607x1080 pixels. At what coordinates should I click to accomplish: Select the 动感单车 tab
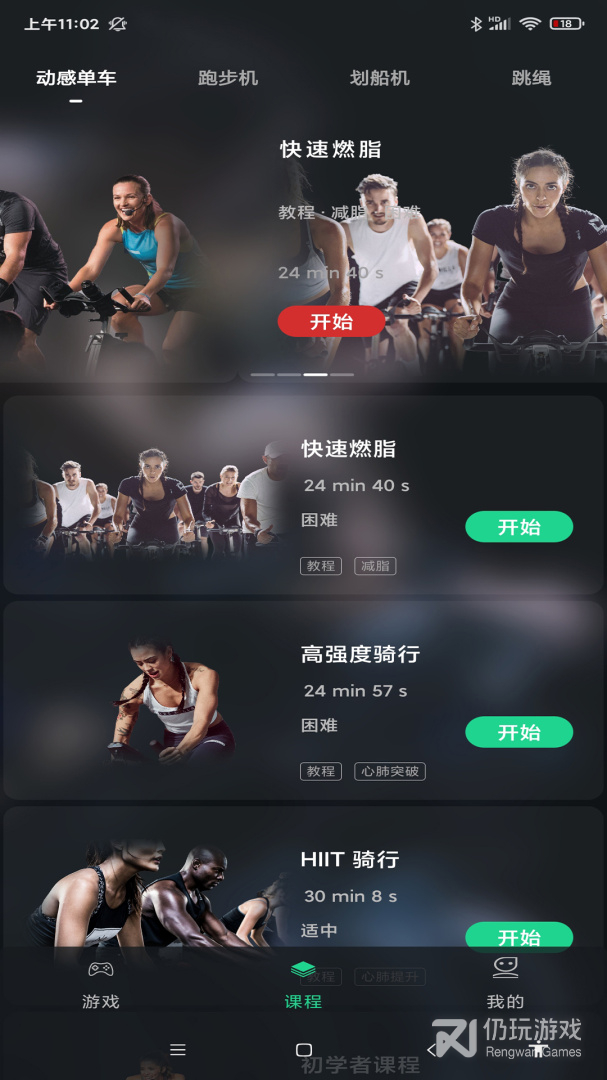[76, 78]
